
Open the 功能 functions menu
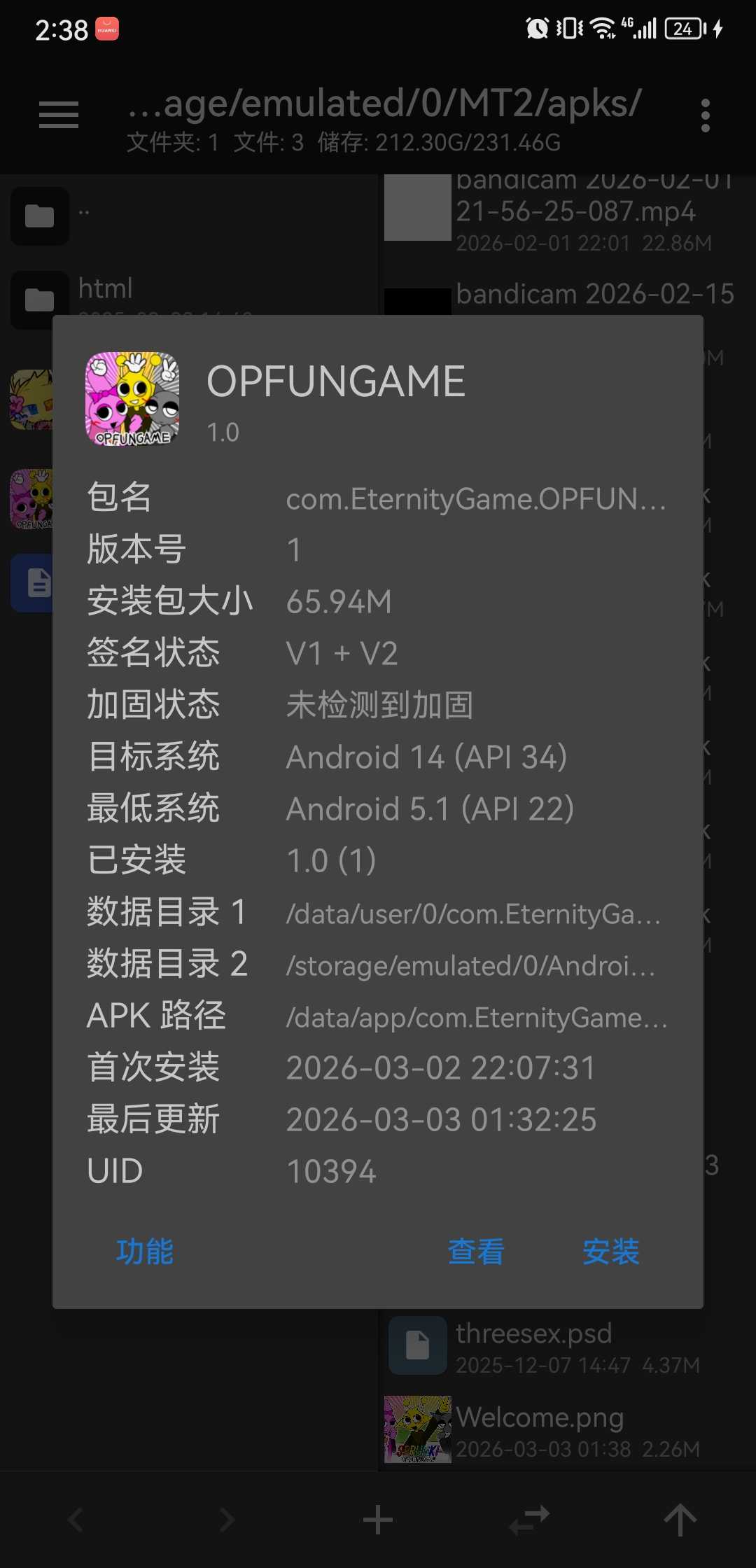(x=145, y=1252)
